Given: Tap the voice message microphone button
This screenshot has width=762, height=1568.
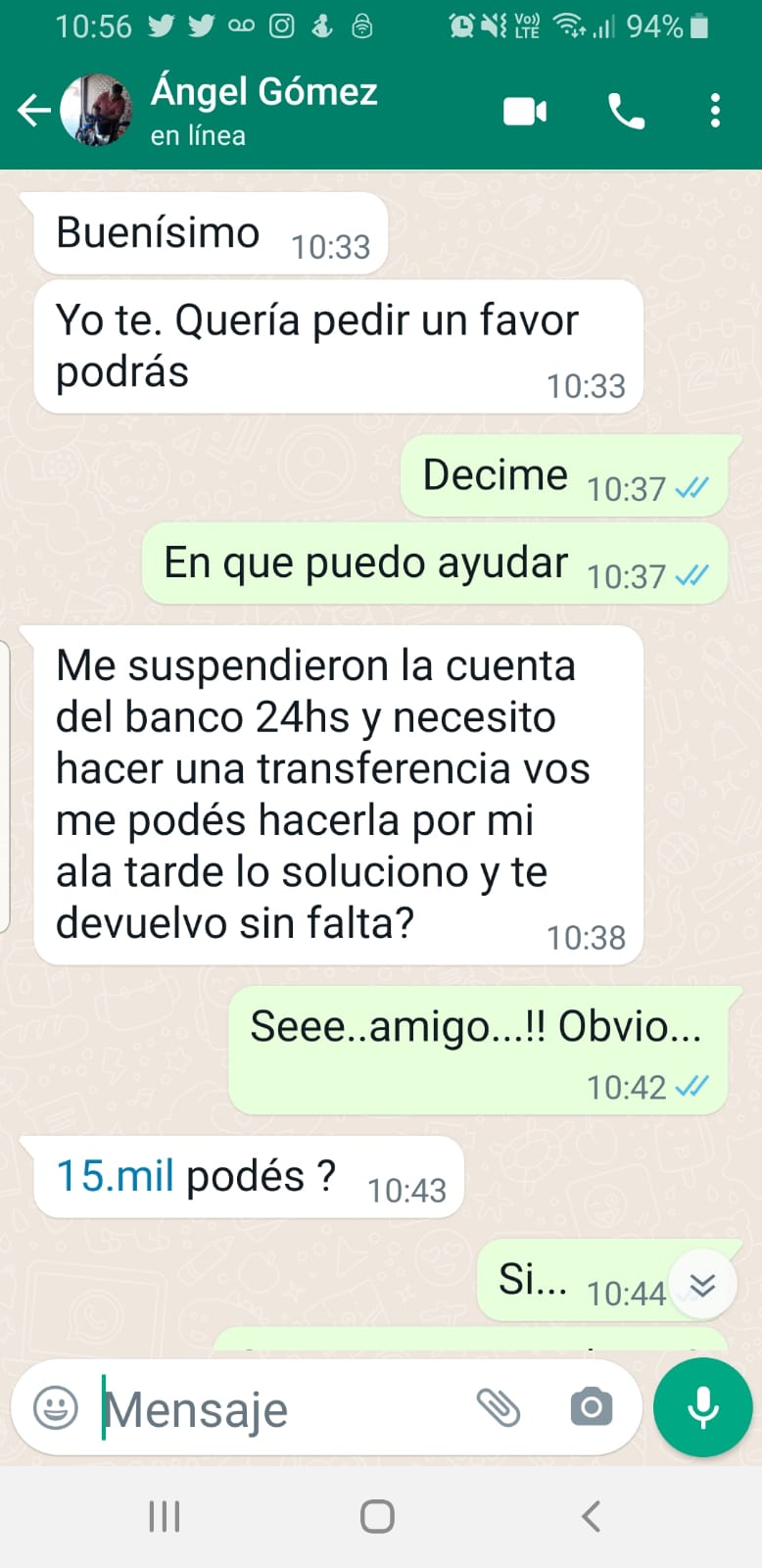Looking at the screenshot, I should coord(702,1408).
